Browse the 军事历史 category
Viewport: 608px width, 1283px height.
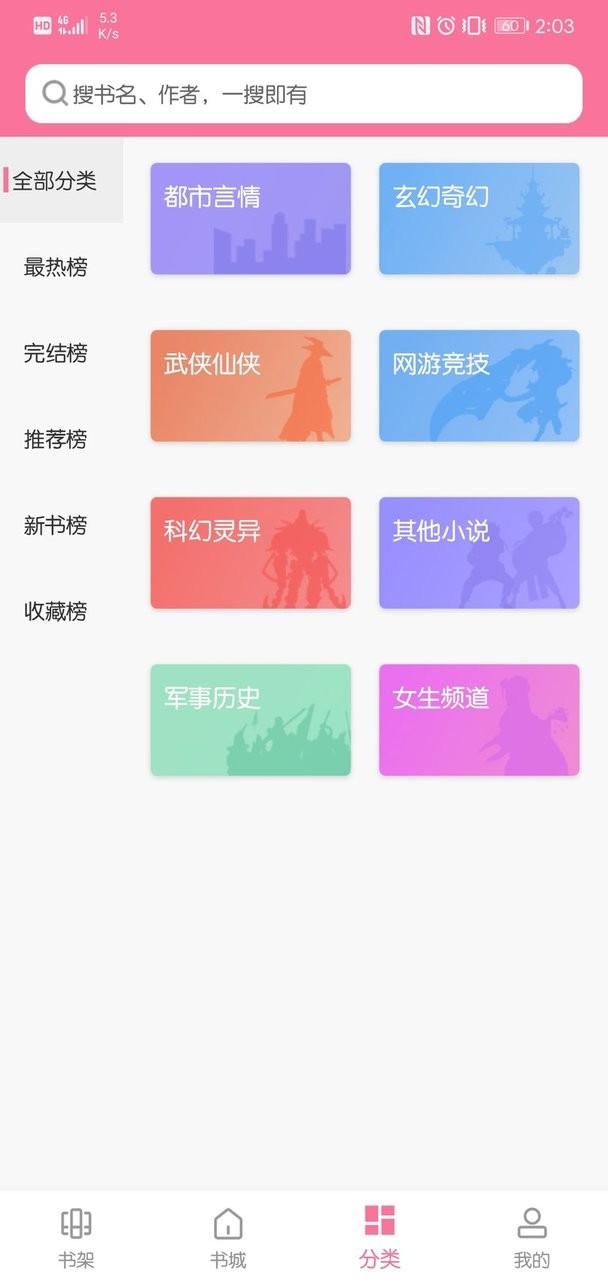point(250,720)
